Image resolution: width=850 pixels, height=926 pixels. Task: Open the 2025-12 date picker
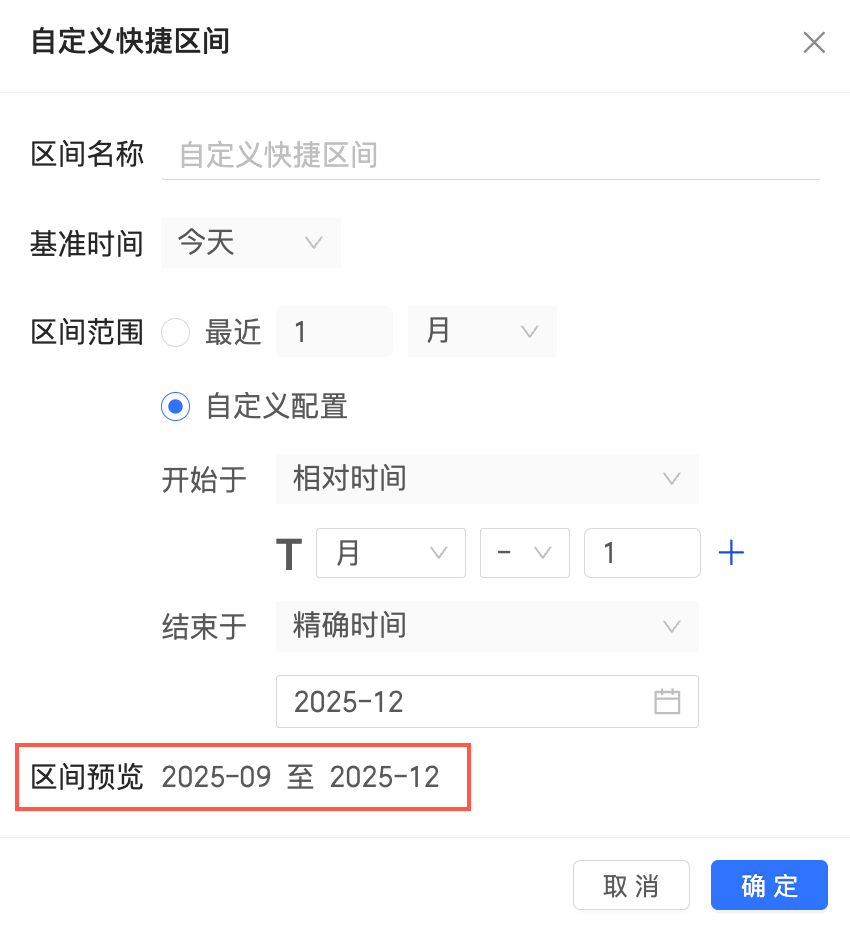click(x=487, y=701)
